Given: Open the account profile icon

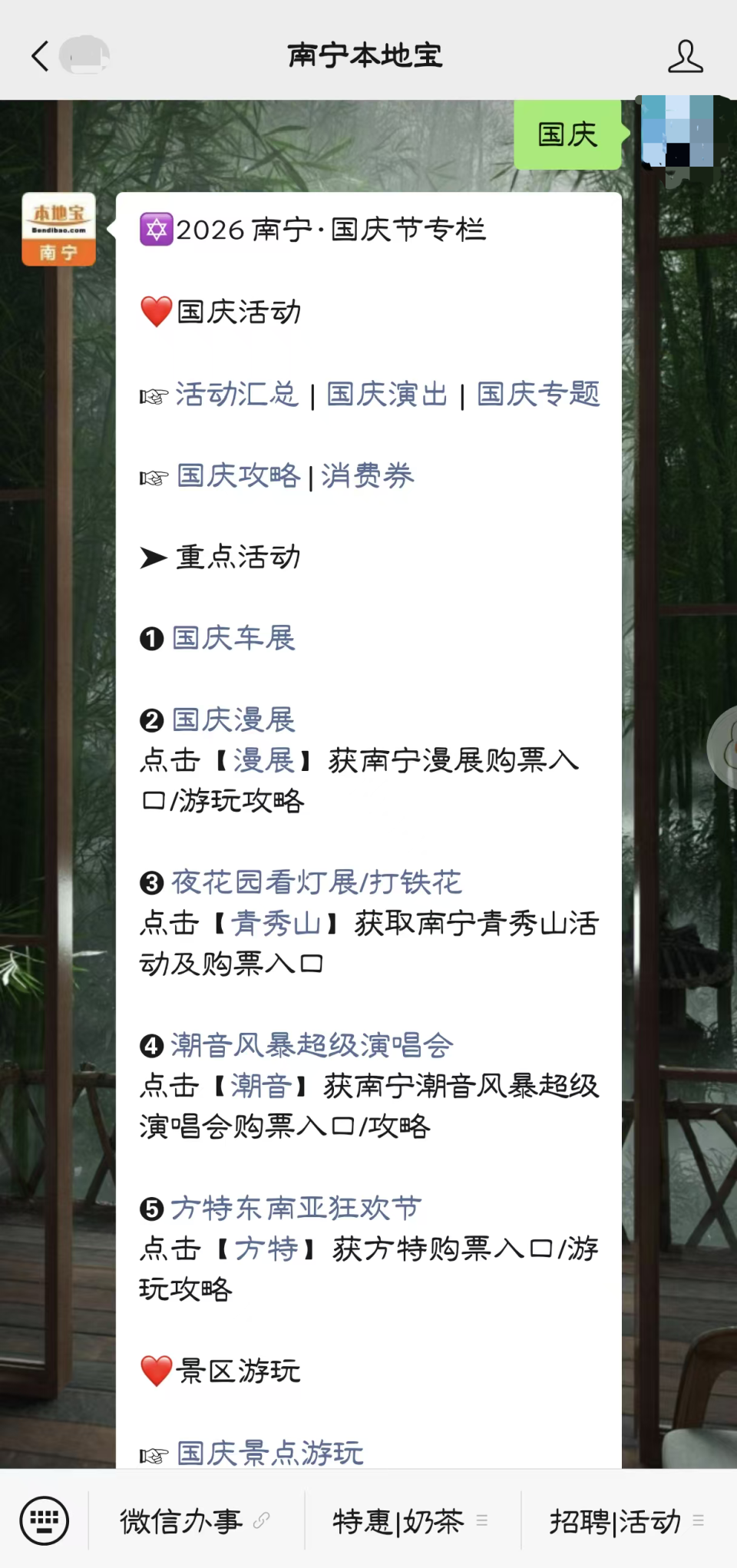Looking at the screenshot, I should tap(685, 56).
